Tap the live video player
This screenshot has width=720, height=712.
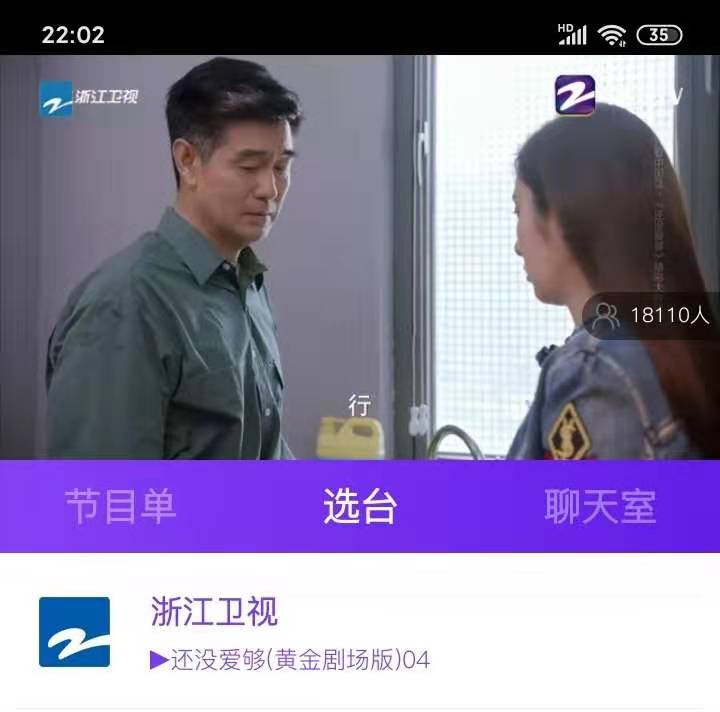click(360, 257)
